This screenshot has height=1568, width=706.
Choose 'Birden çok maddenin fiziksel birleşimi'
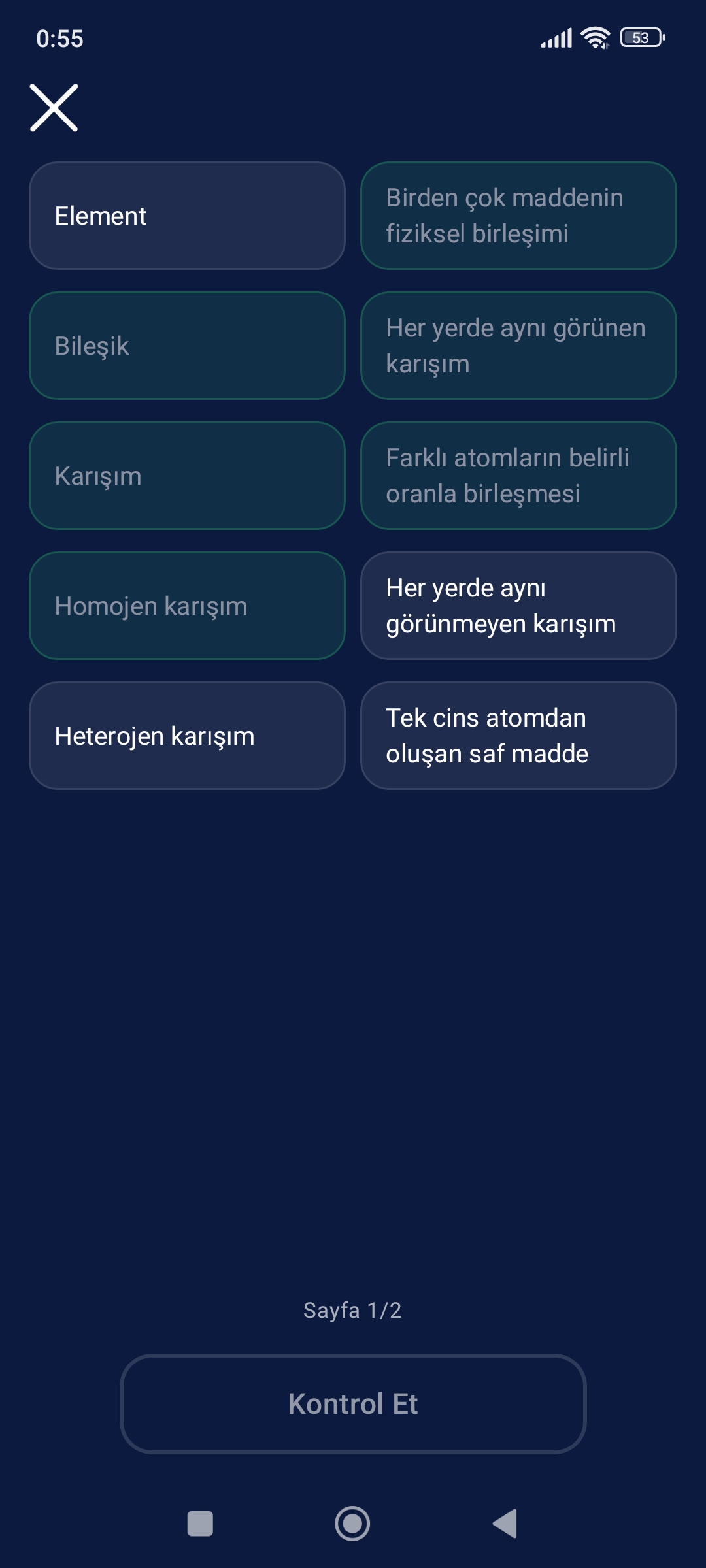click(518, 216)
